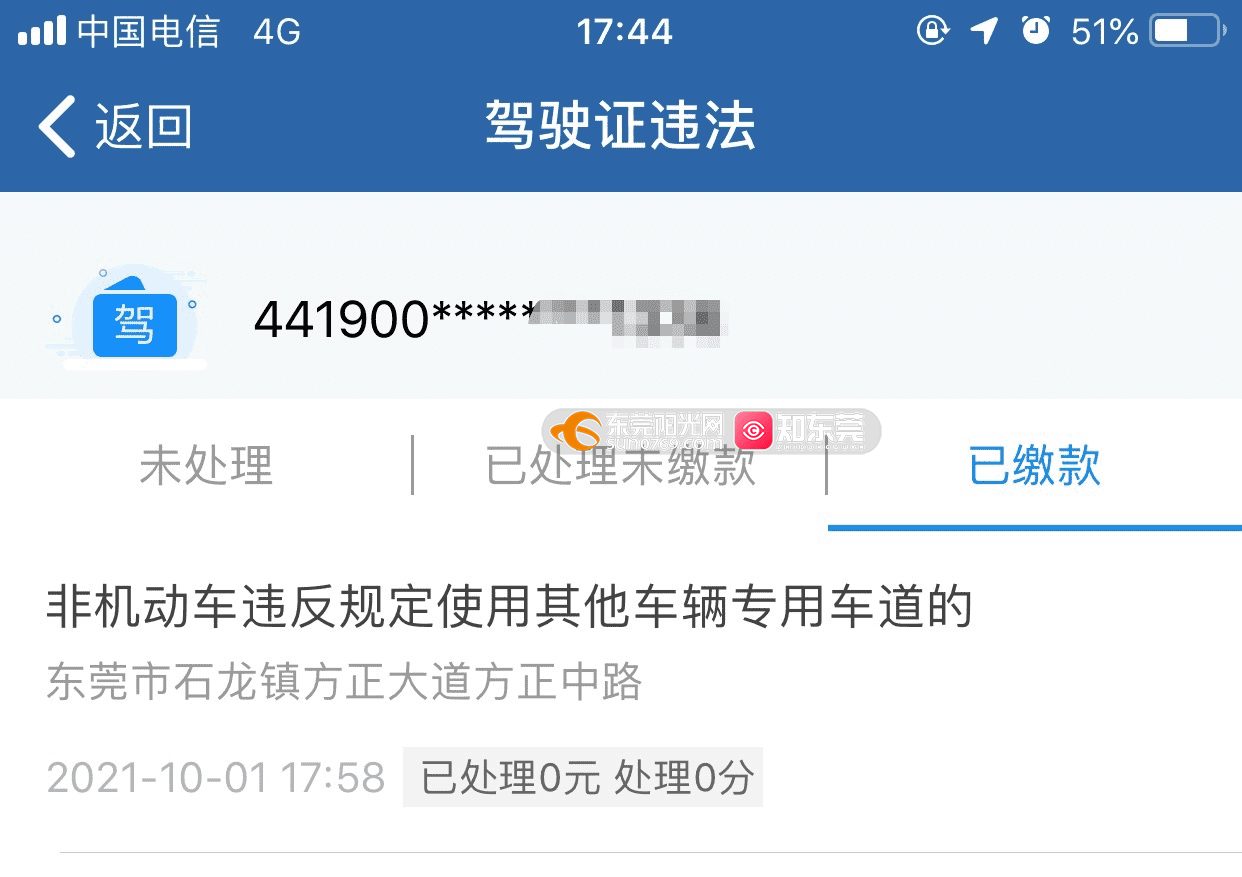Switch to the 未处理 tab
This screenshot has width=1242, height=877.
point(206,466)
